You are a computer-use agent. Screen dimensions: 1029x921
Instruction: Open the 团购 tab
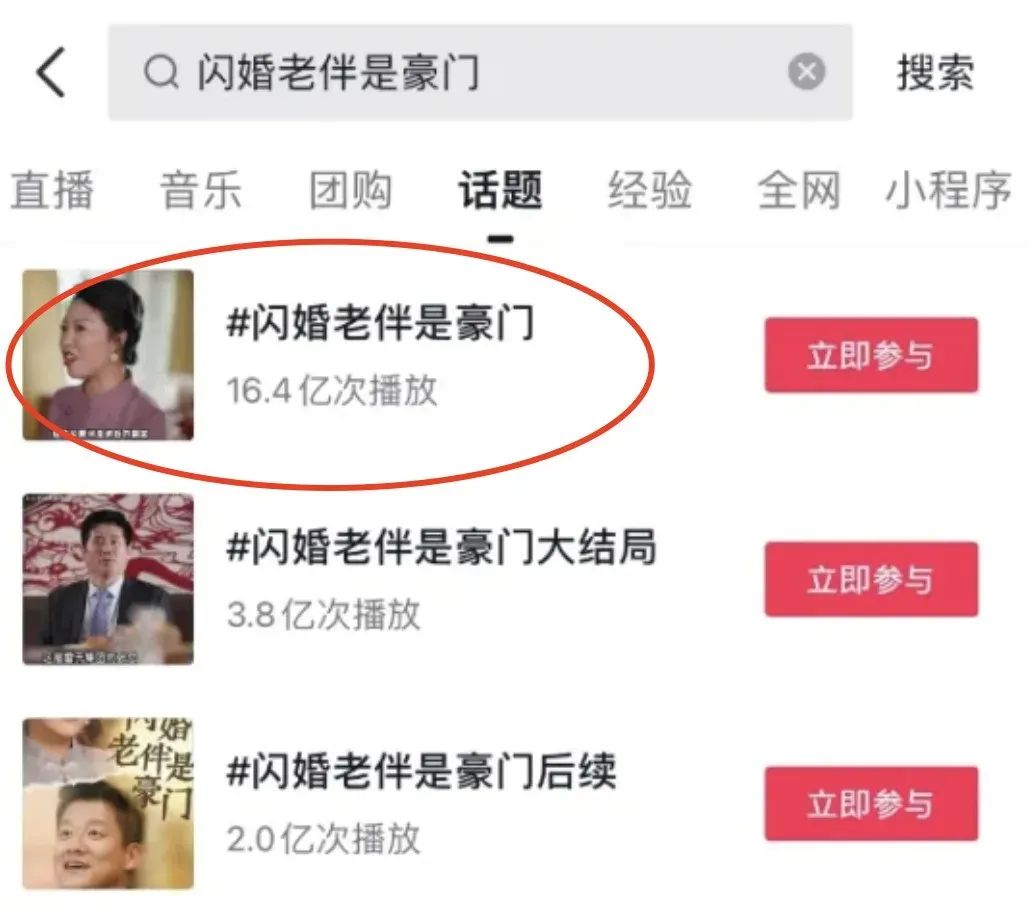click(350, 190)
